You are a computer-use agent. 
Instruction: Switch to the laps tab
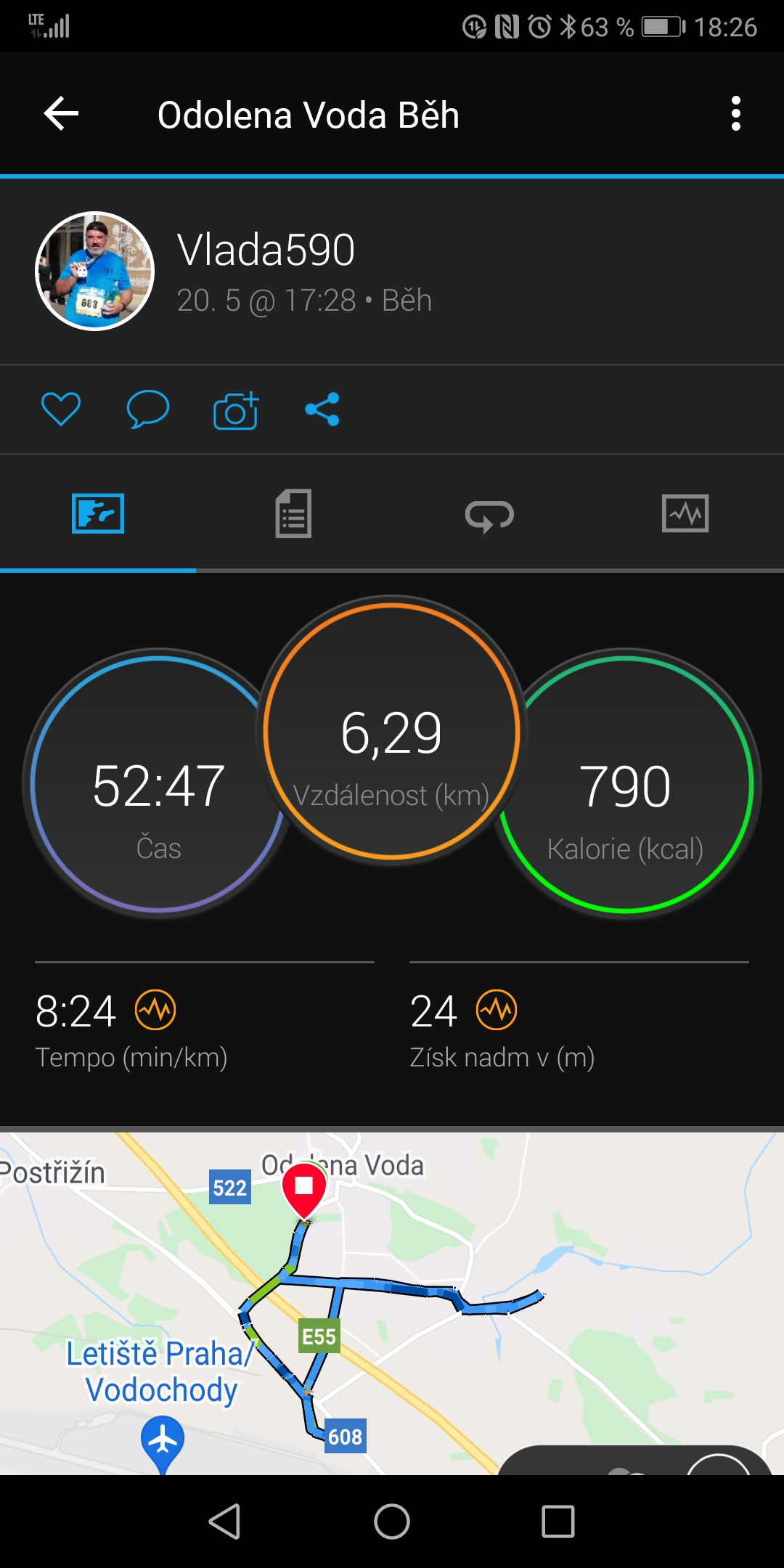pos(489,515)
